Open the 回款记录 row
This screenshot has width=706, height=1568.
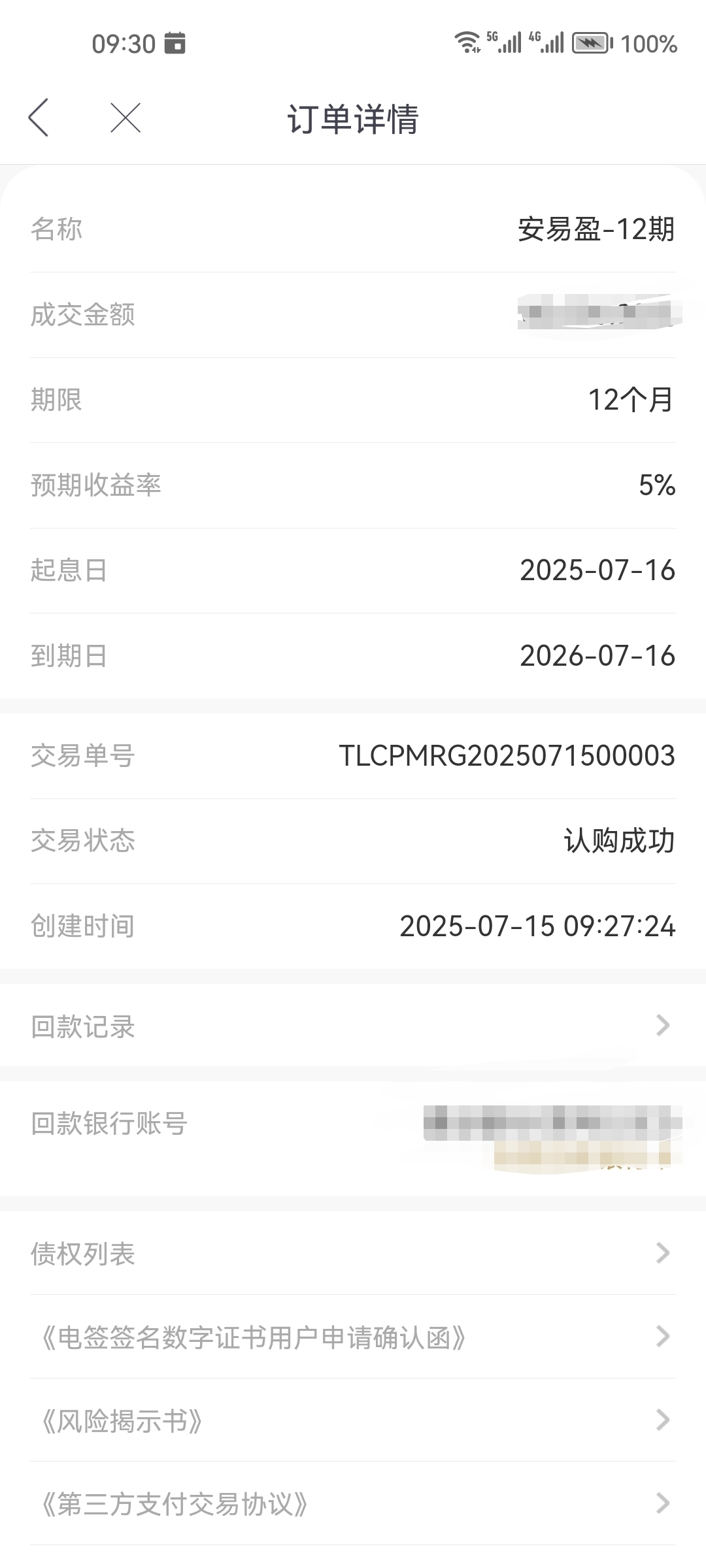pos(353,1026)
